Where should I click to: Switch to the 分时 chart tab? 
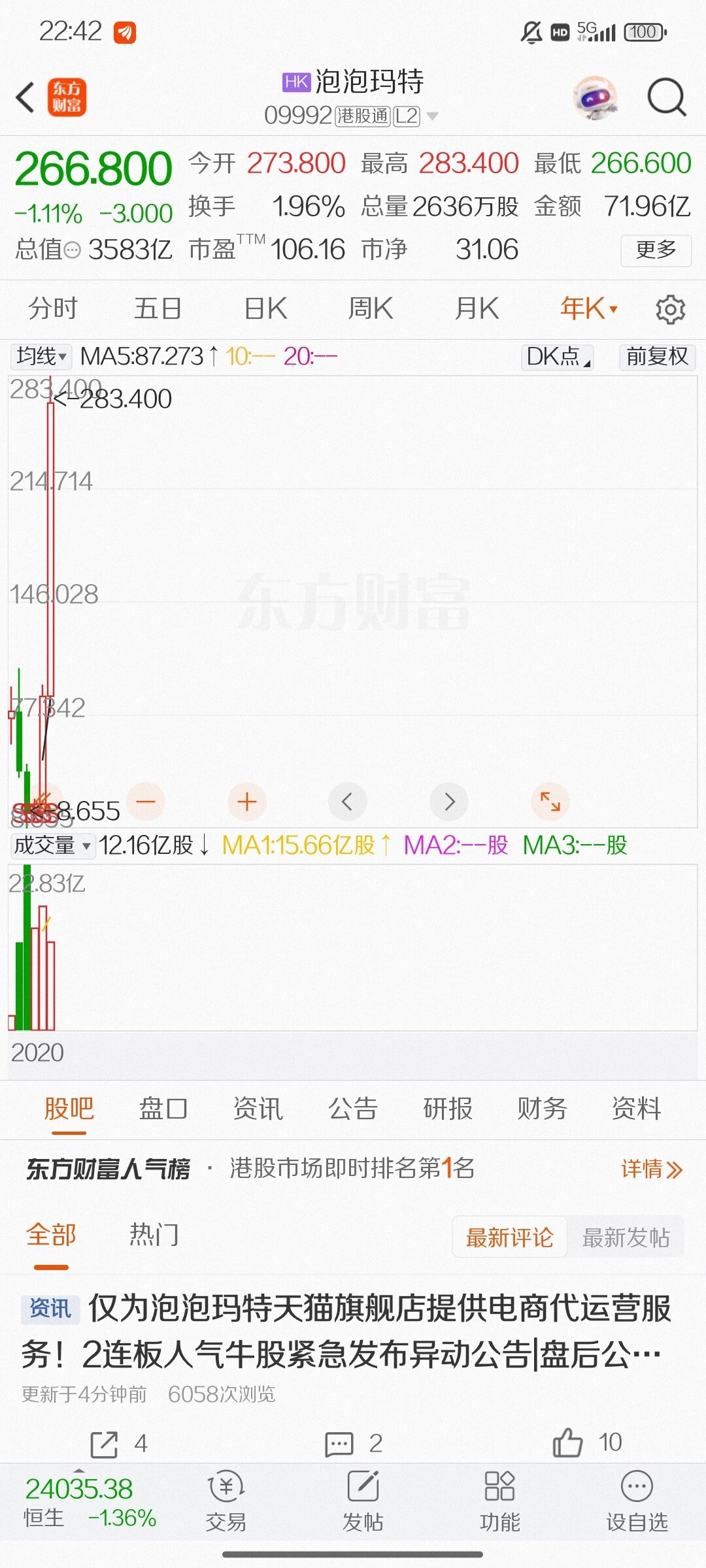(x=52, y=308)
